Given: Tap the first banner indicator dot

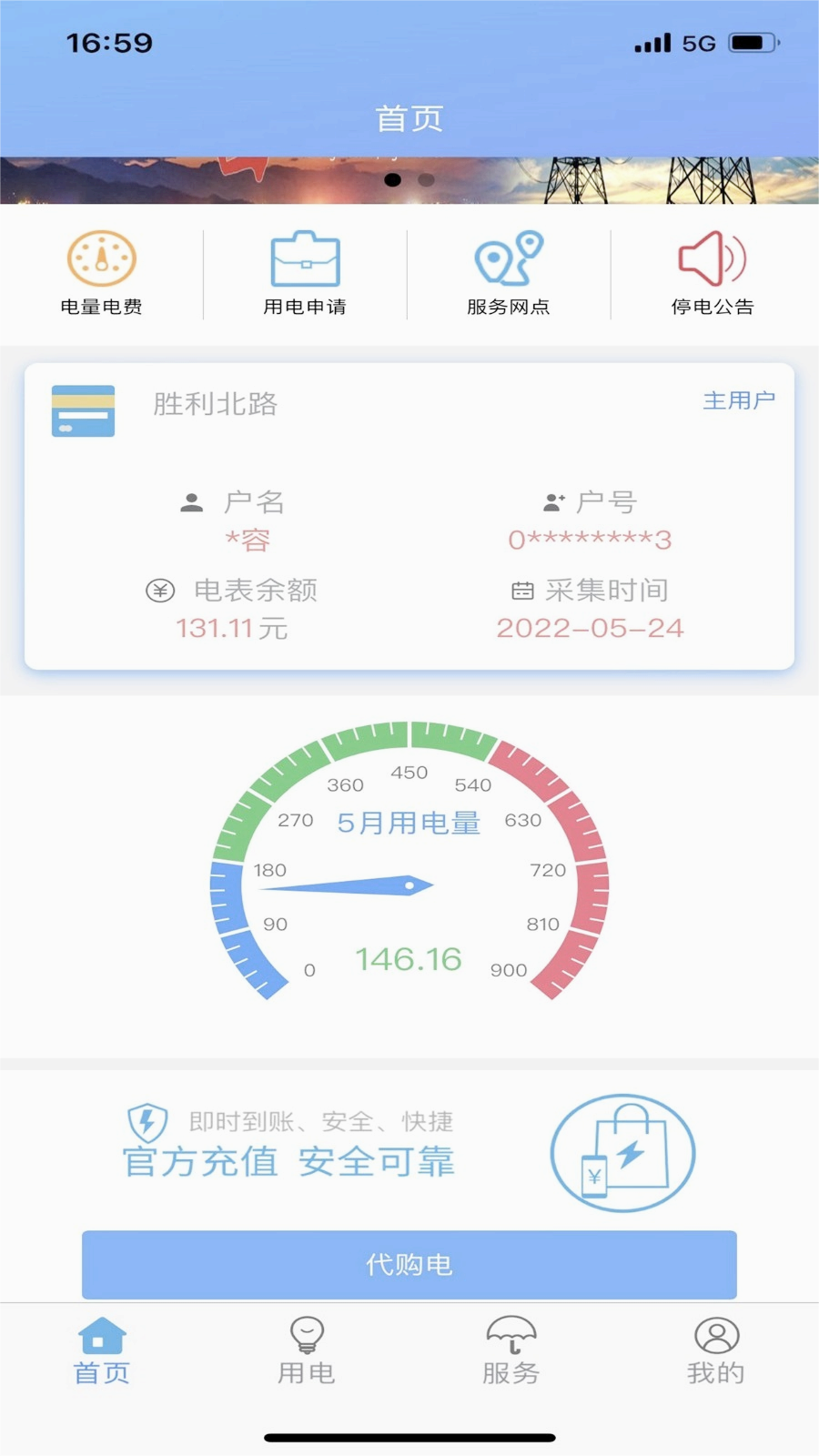Looking at the screenshot, I should pyautogui.click(x=392, y=180).
